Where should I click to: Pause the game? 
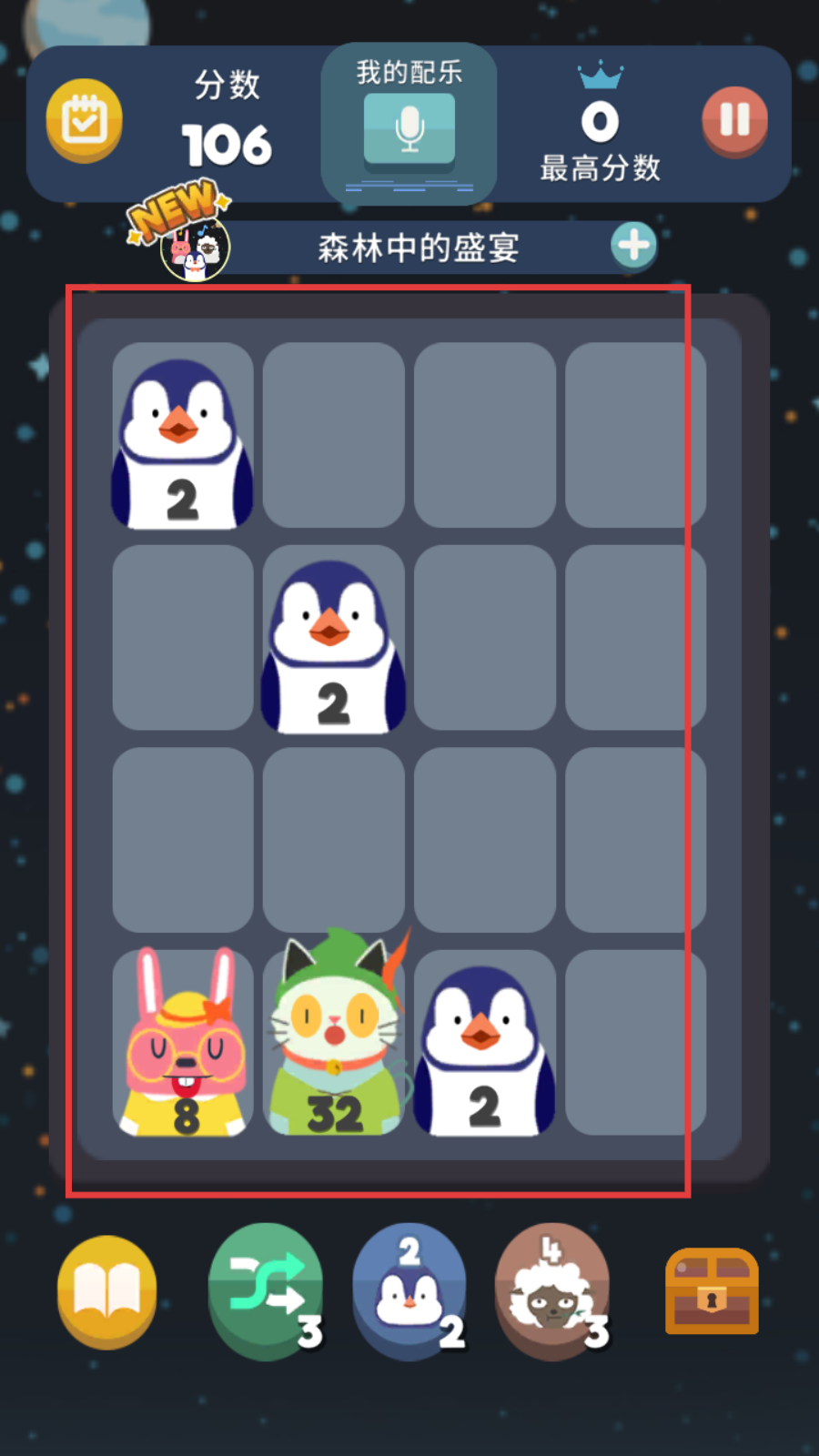pos(734,120)
